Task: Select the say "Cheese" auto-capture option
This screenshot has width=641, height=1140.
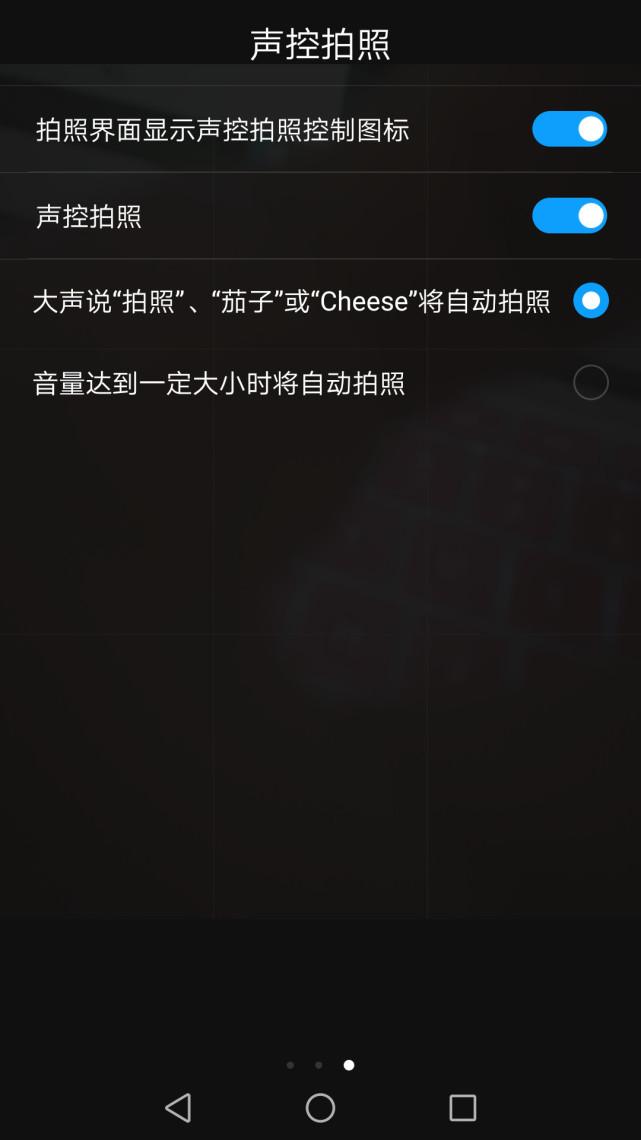Action: 591,300
